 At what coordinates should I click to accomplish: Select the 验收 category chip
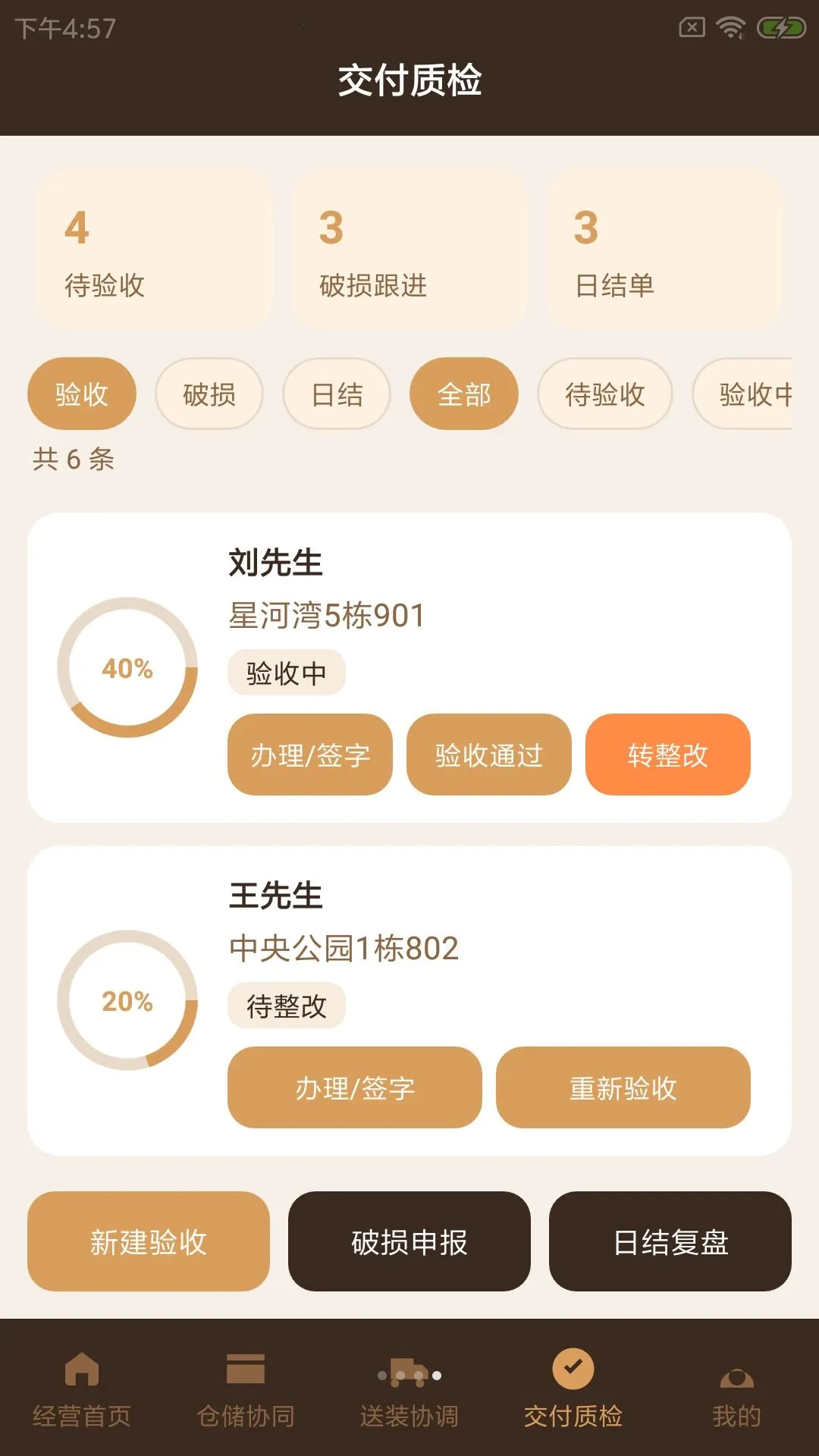tap(82, 394)
